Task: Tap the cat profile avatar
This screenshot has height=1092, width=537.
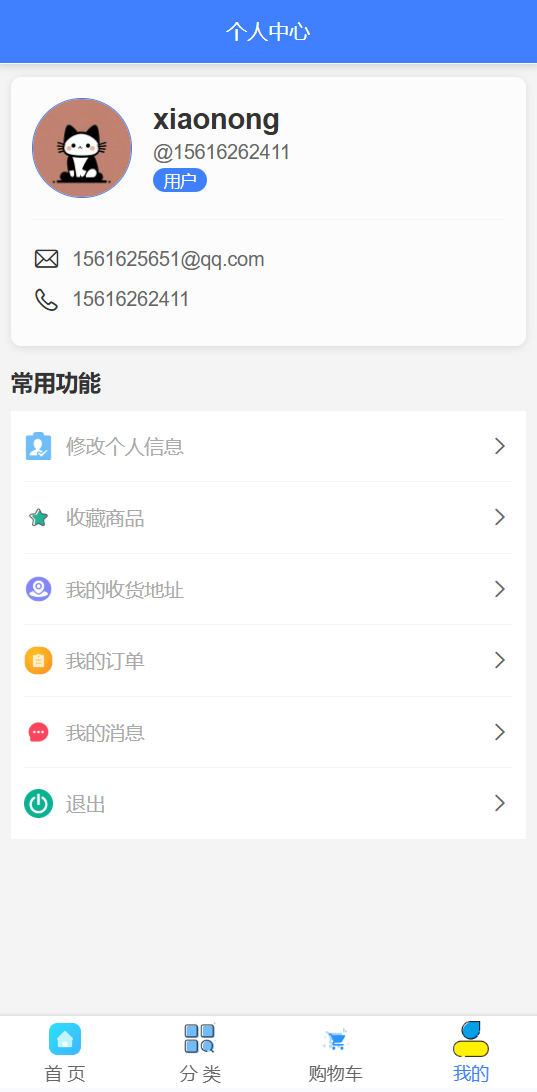Action: pyautogui.click(x=82, y=148)
